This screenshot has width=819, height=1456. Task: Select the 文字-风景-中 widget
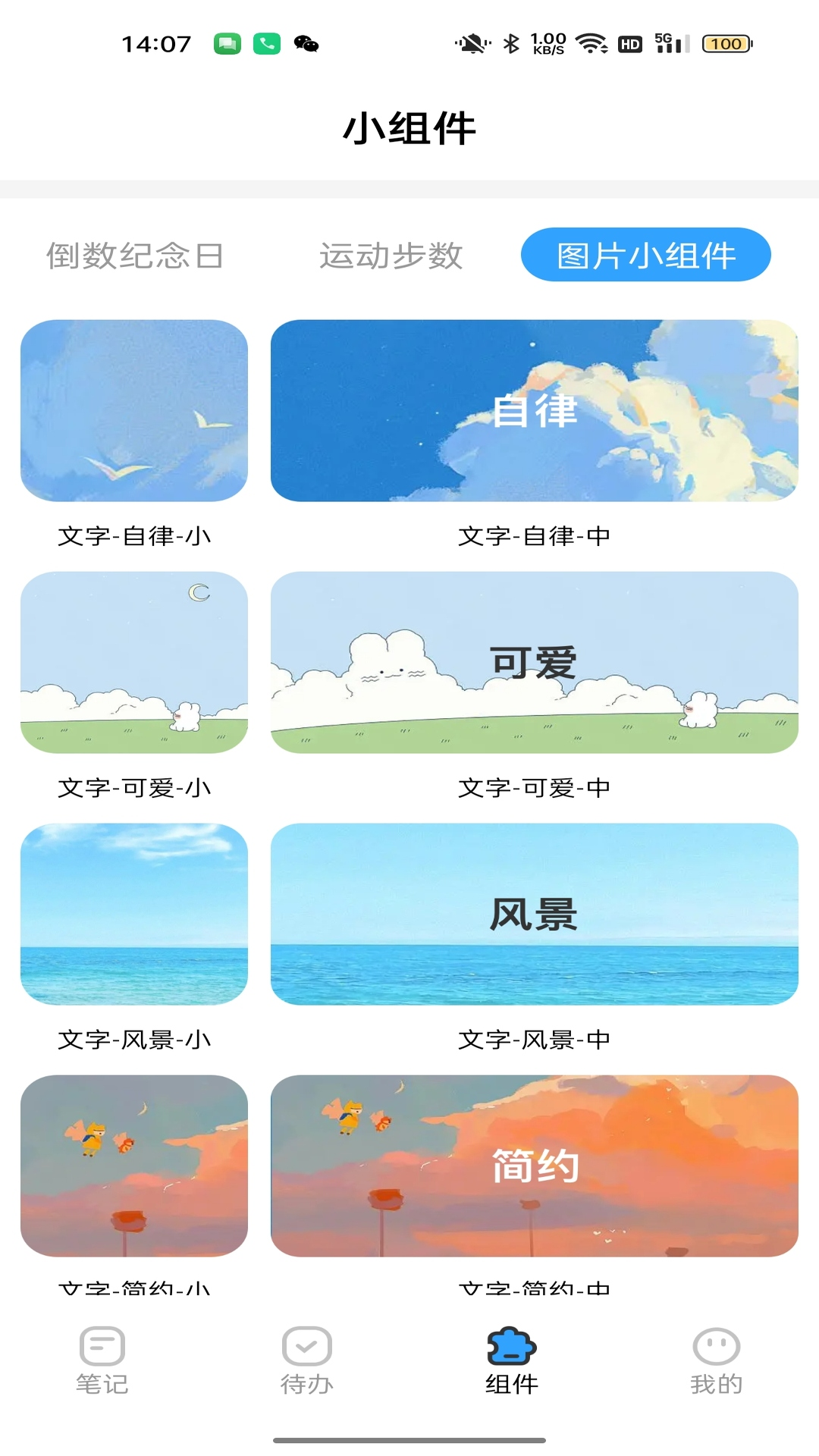click(534, 914)
